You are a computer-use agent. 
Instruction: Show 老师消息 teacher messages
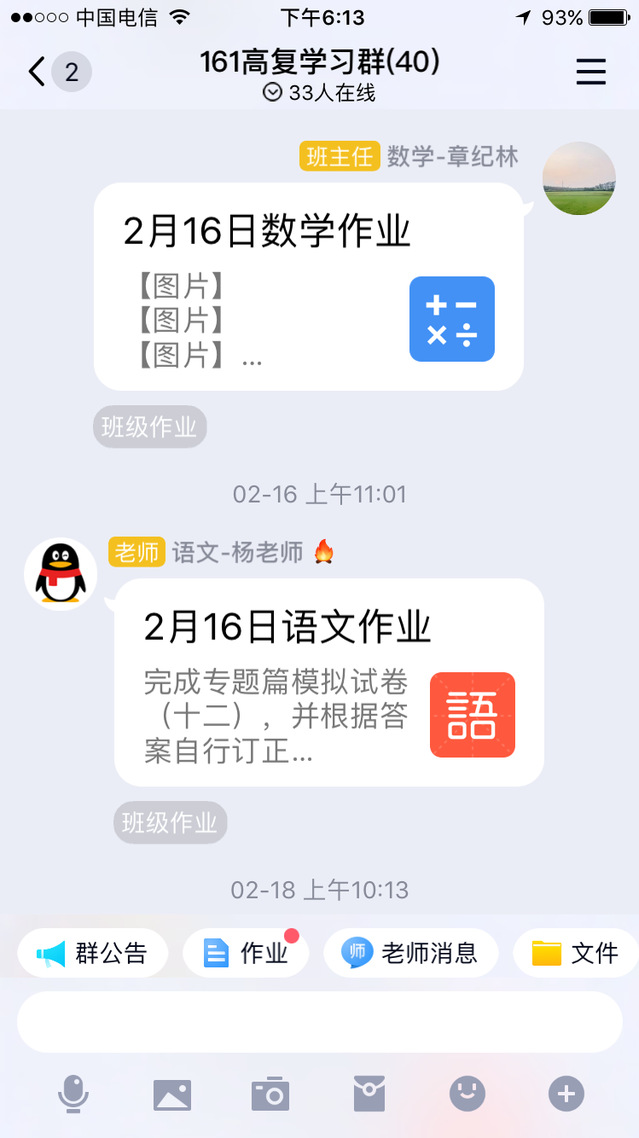[x=410, y=953]
